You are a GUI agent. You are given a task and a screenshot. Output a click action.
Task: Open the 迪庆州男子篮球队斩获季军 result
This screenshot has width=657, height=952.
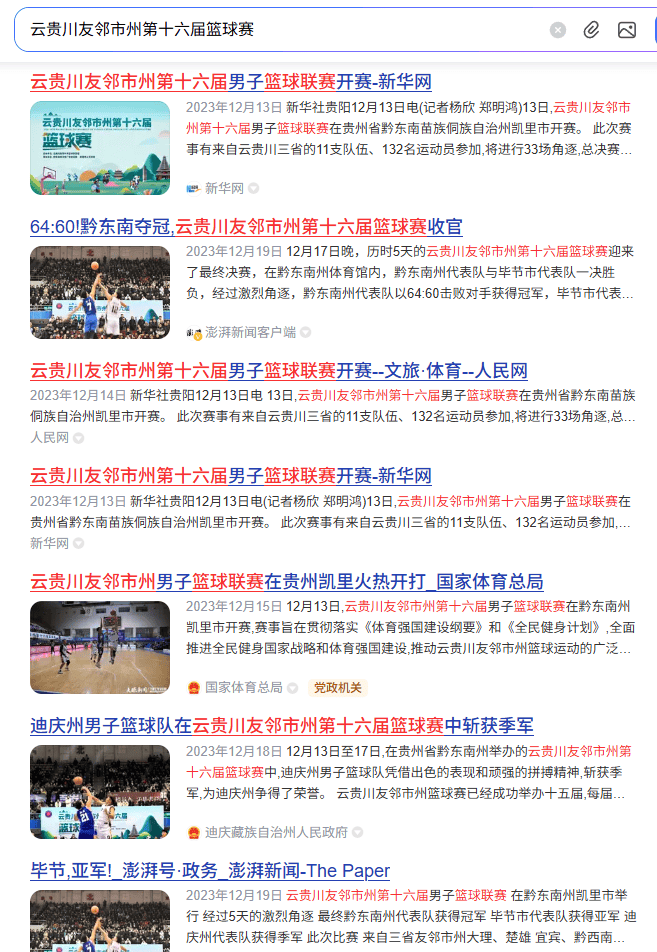(282, 726)
